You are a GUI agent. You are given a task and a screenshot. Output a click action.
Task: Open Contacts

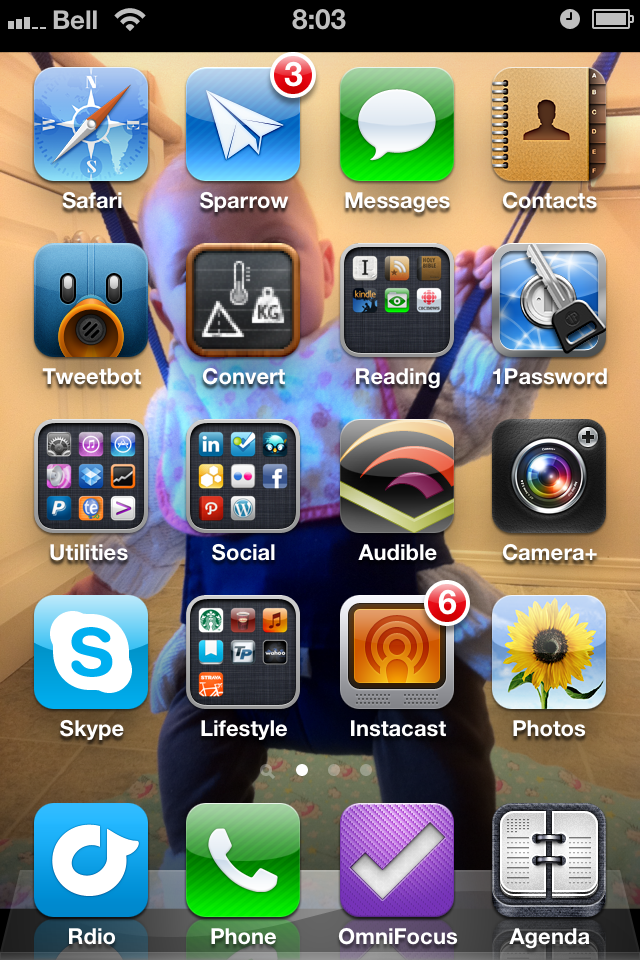(549, 125)
